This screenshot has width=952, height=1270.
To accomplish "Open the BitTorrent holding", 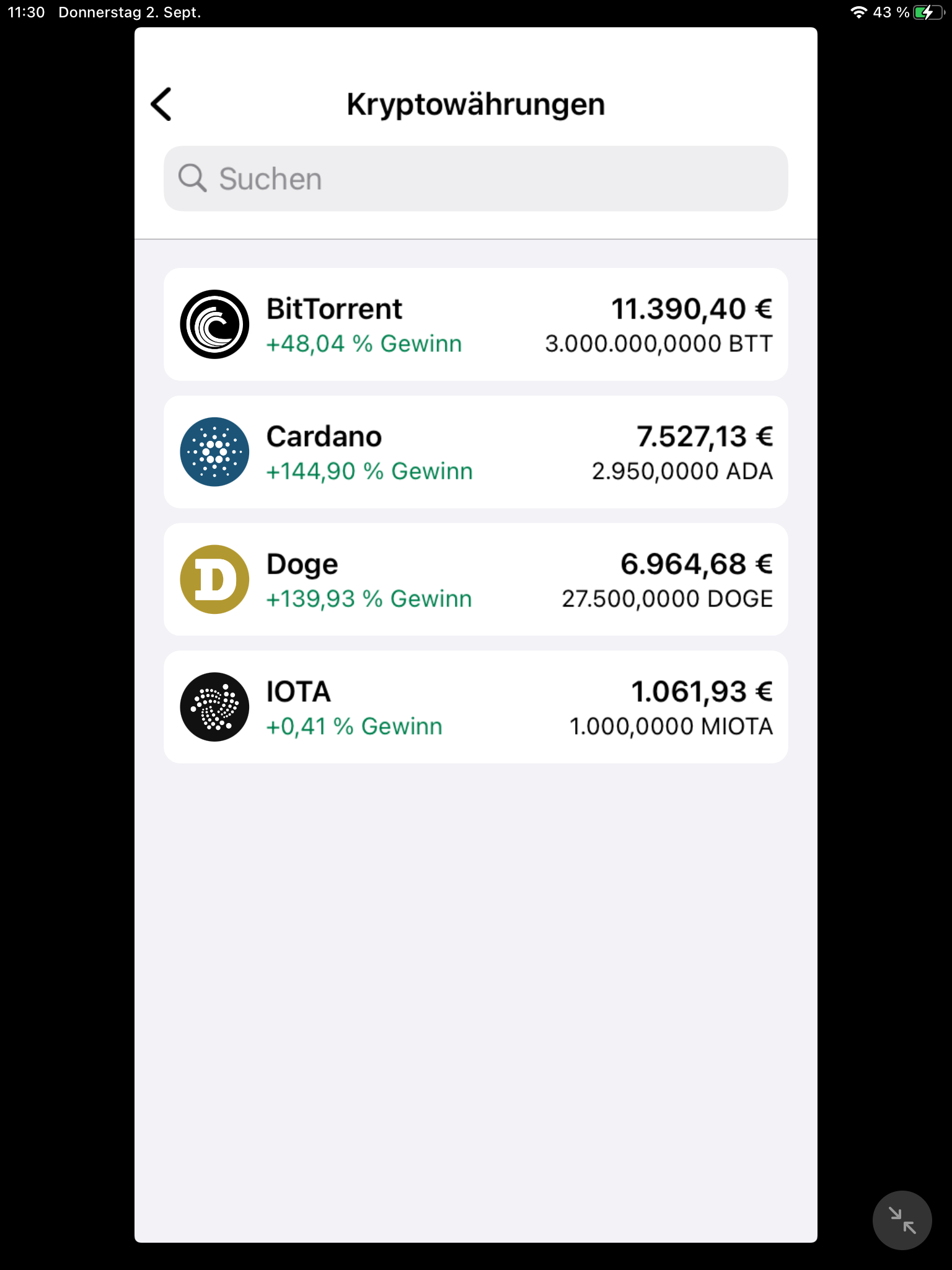I will [475, 324].
